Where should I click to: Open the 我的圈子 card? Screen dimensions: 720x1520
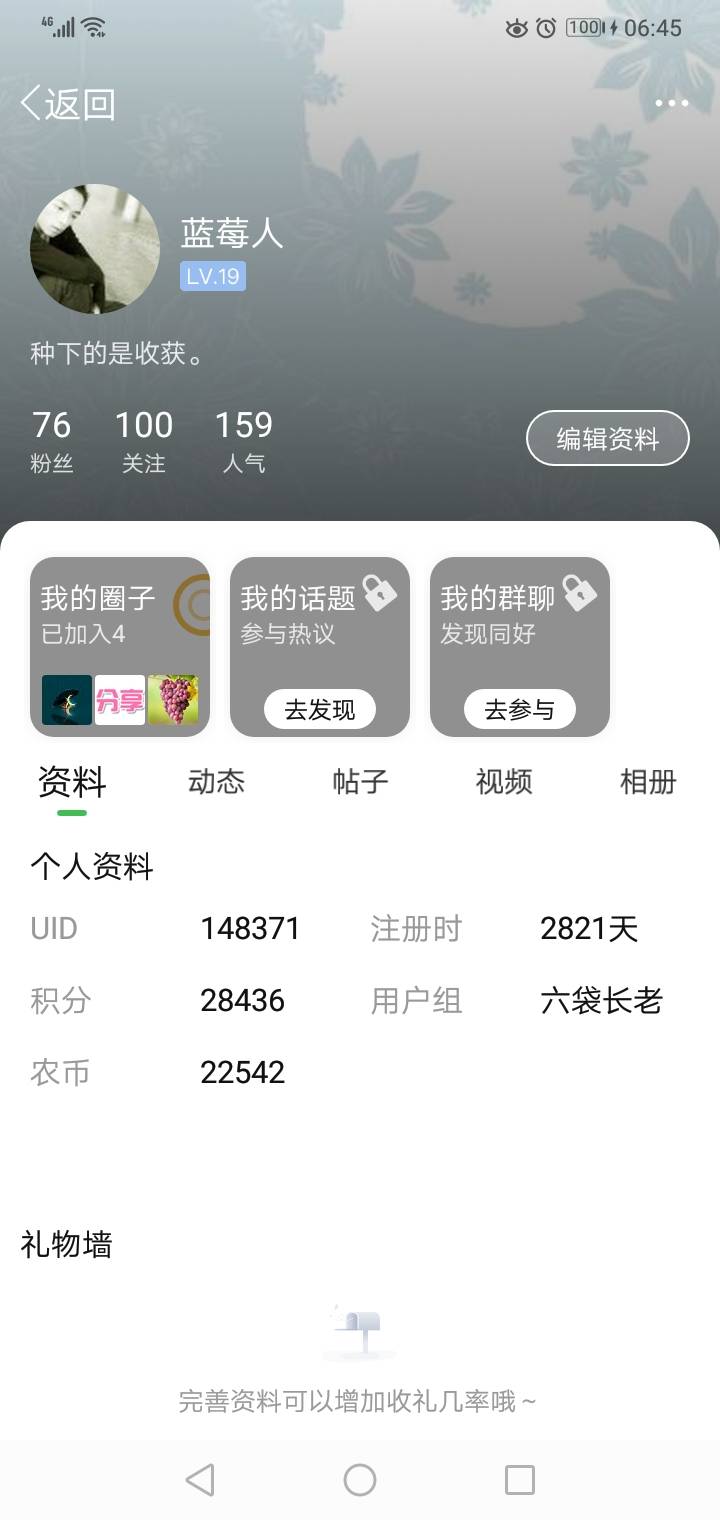(x=120, y=647)
